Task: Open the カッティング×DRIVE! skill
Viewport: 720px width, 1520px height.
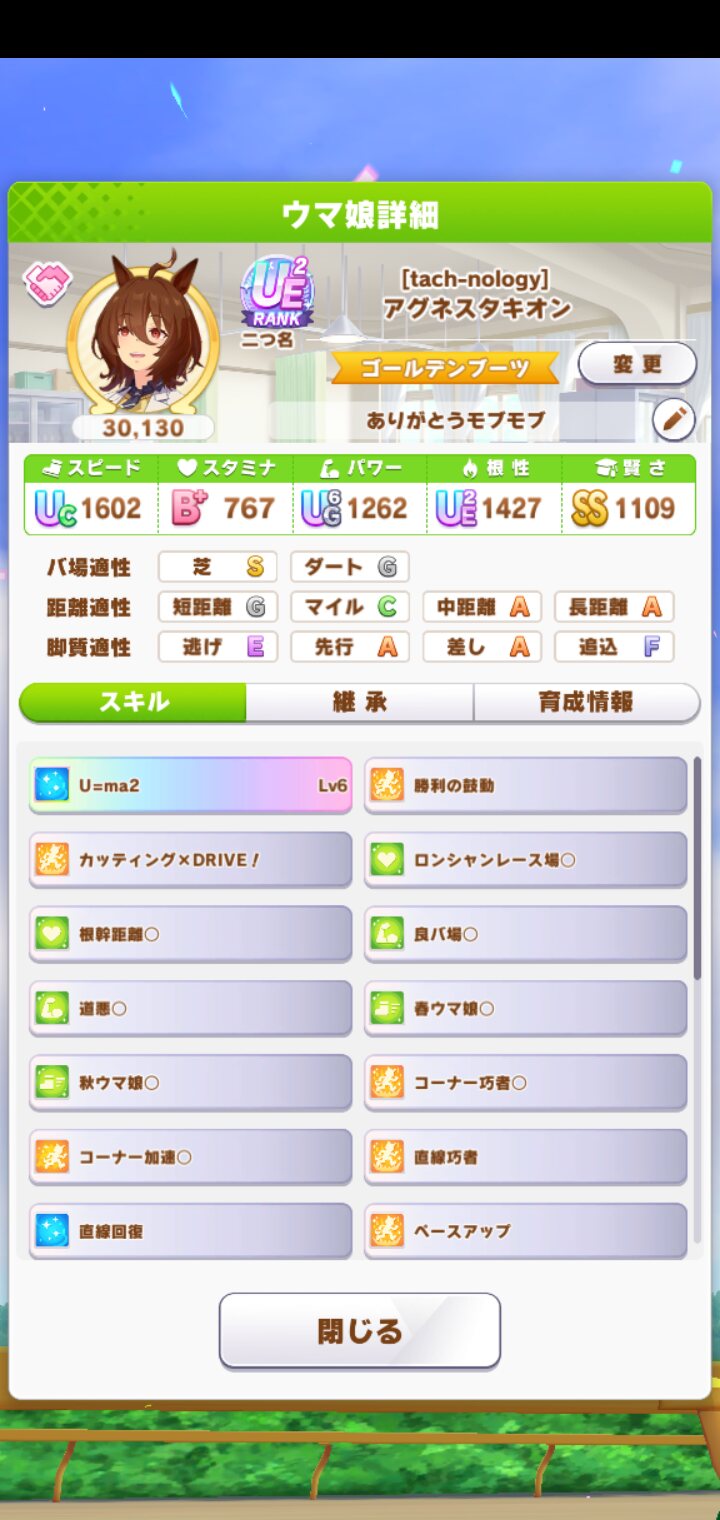Action: coord(190,860)
